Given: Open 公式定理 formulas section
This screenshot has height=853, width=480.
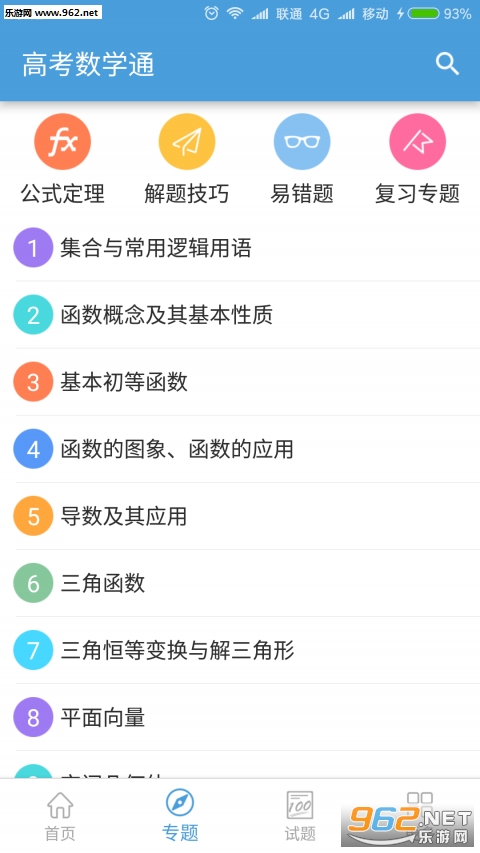Looking at the screenshot, I should pos(63,159).
